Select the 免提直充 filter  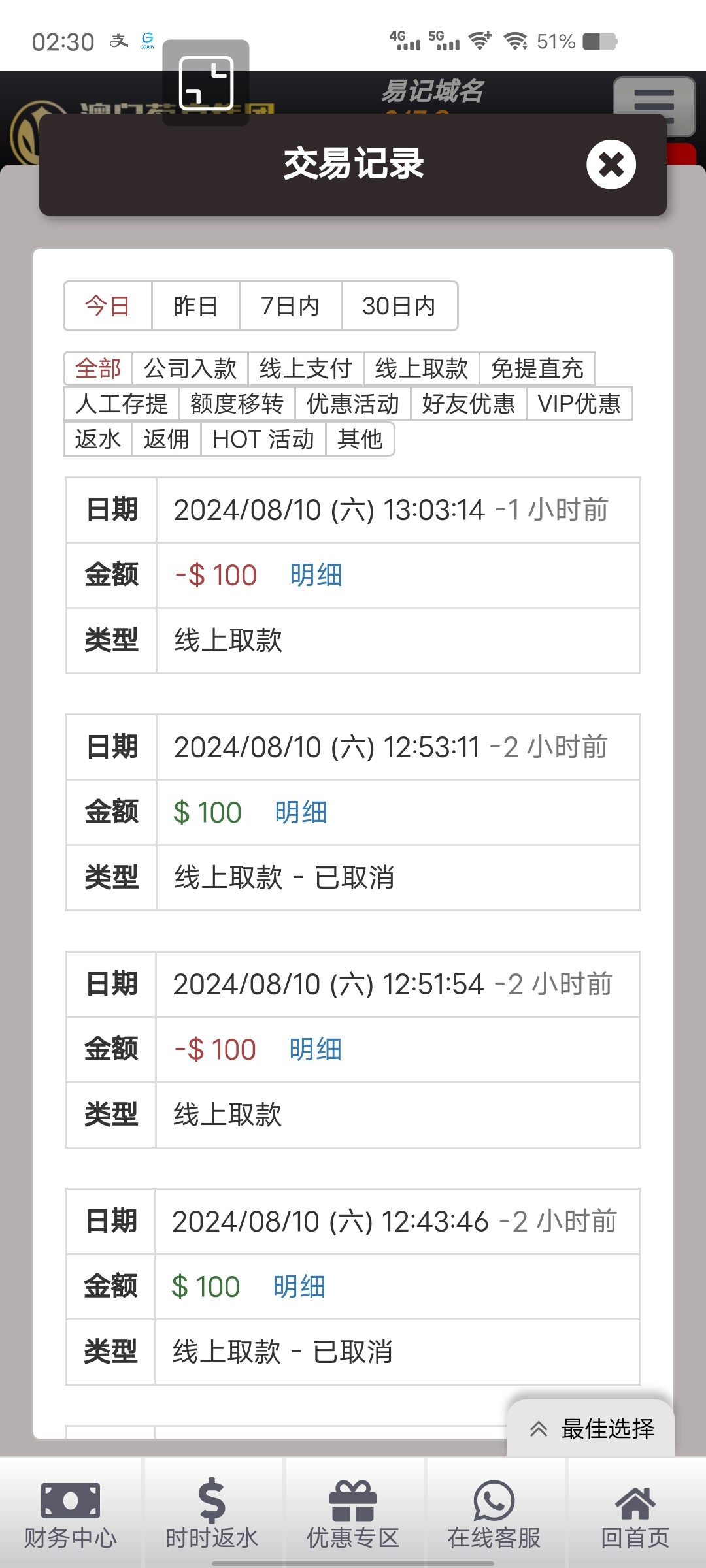tap(537, 368)
